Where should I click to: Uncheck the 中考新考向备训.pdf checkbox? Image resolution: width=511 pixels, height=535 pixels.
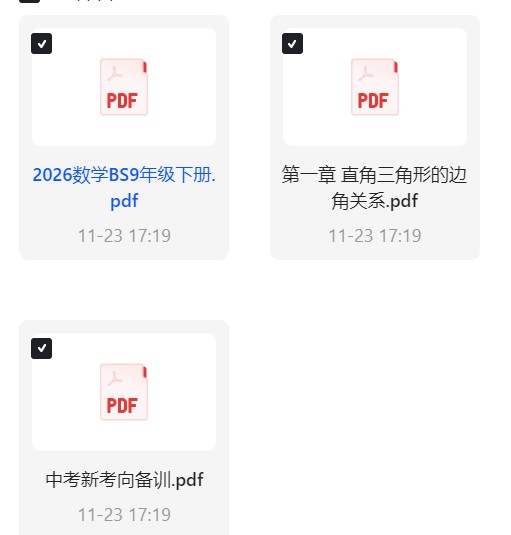click(41, 348)
